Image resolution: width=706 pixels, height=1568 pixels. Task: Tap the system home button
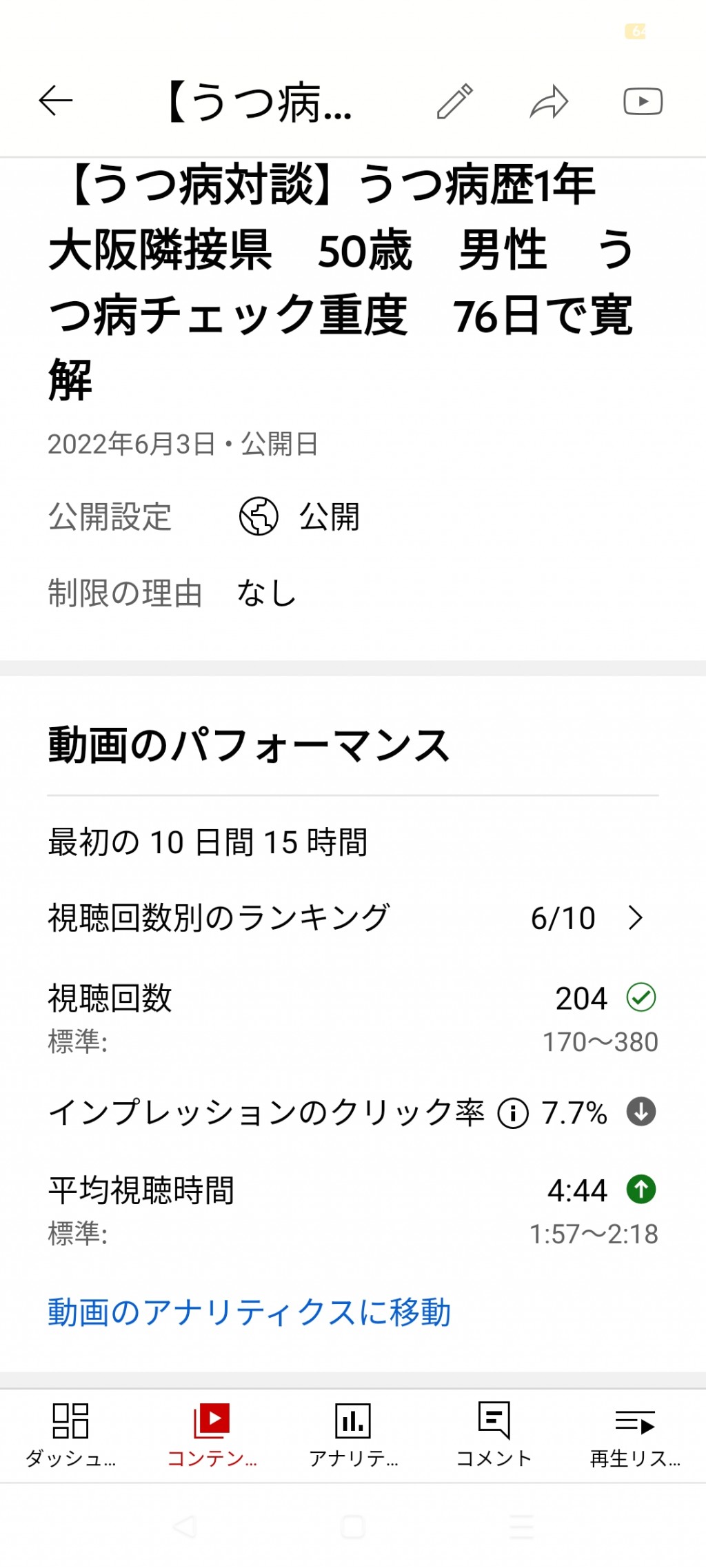tap(353, 1527)
